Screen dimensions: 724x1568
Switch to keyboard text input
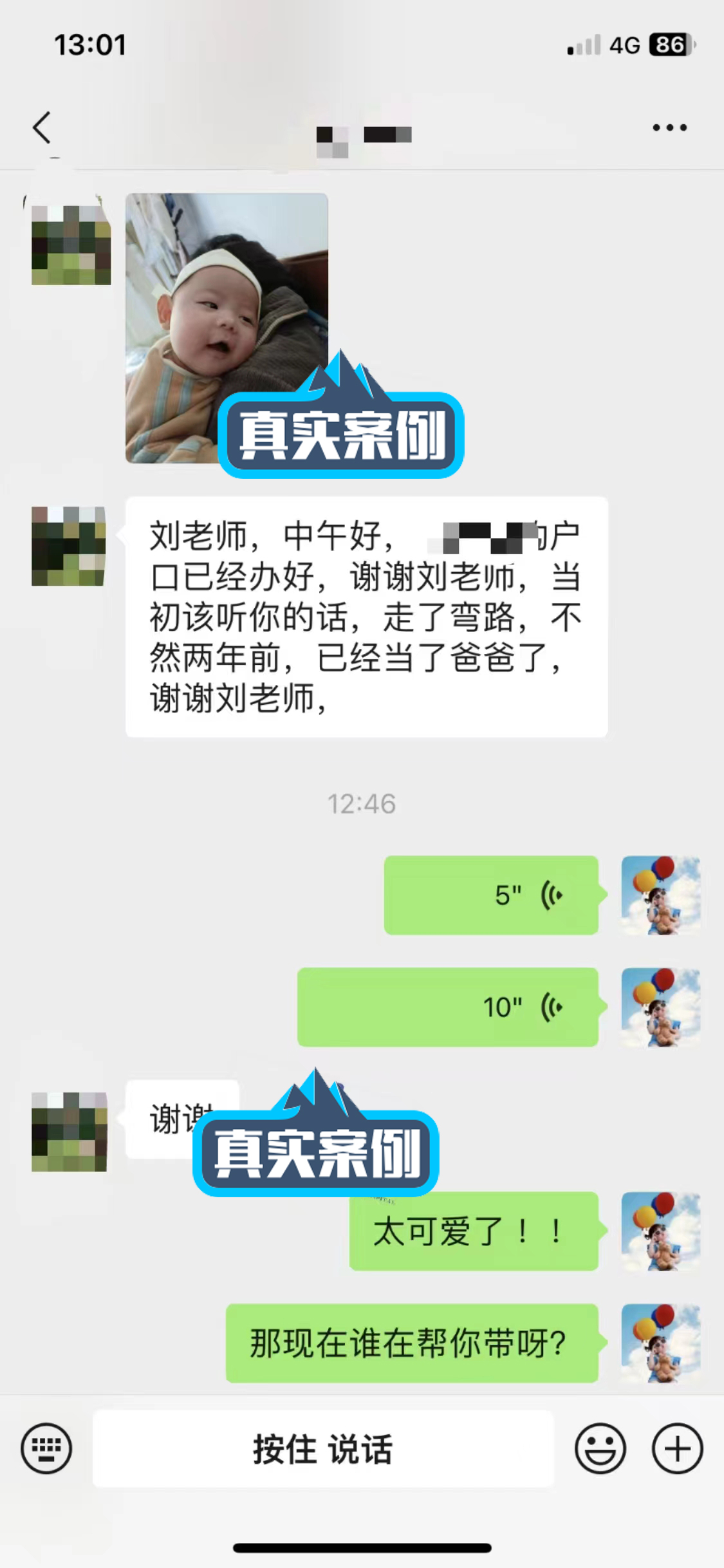[x=46, y=1449]
